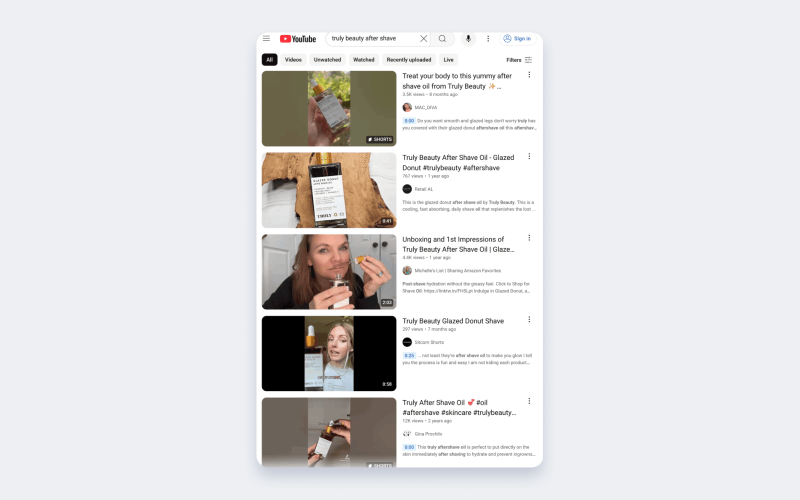This screenshot has height=500, width=800.
Task: Select the Unwatched filter chip
Action: point(327,60)
